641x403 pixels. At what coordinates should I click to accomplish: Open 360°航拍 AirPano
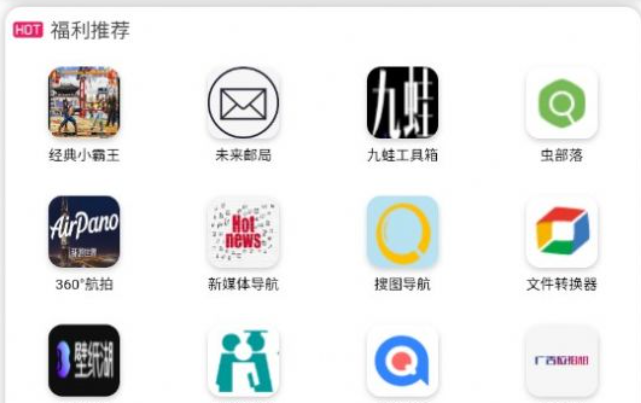[x=84, y=231]
